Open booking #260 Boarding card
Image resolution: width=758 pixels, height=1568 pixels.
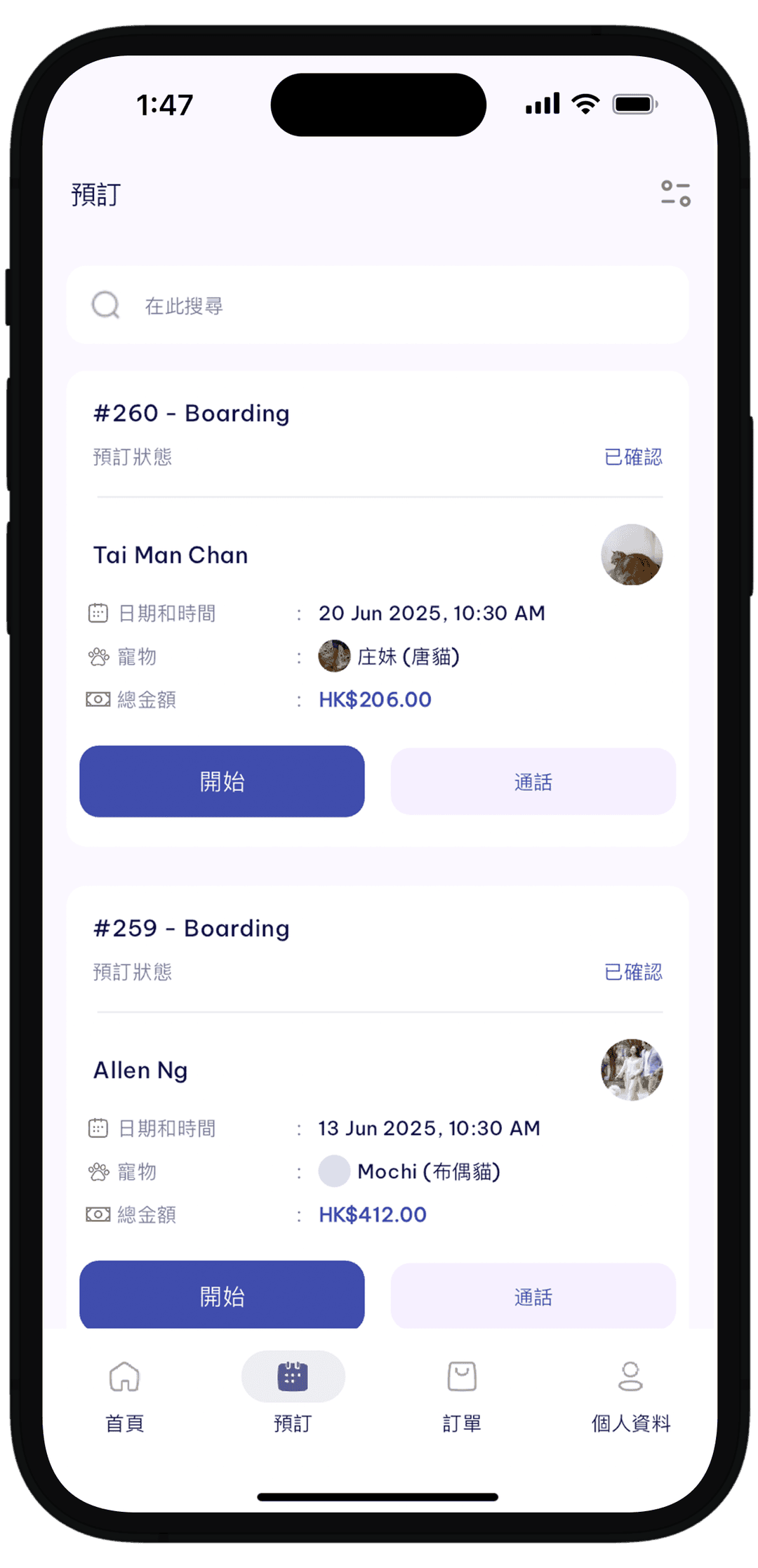point(191,413)
